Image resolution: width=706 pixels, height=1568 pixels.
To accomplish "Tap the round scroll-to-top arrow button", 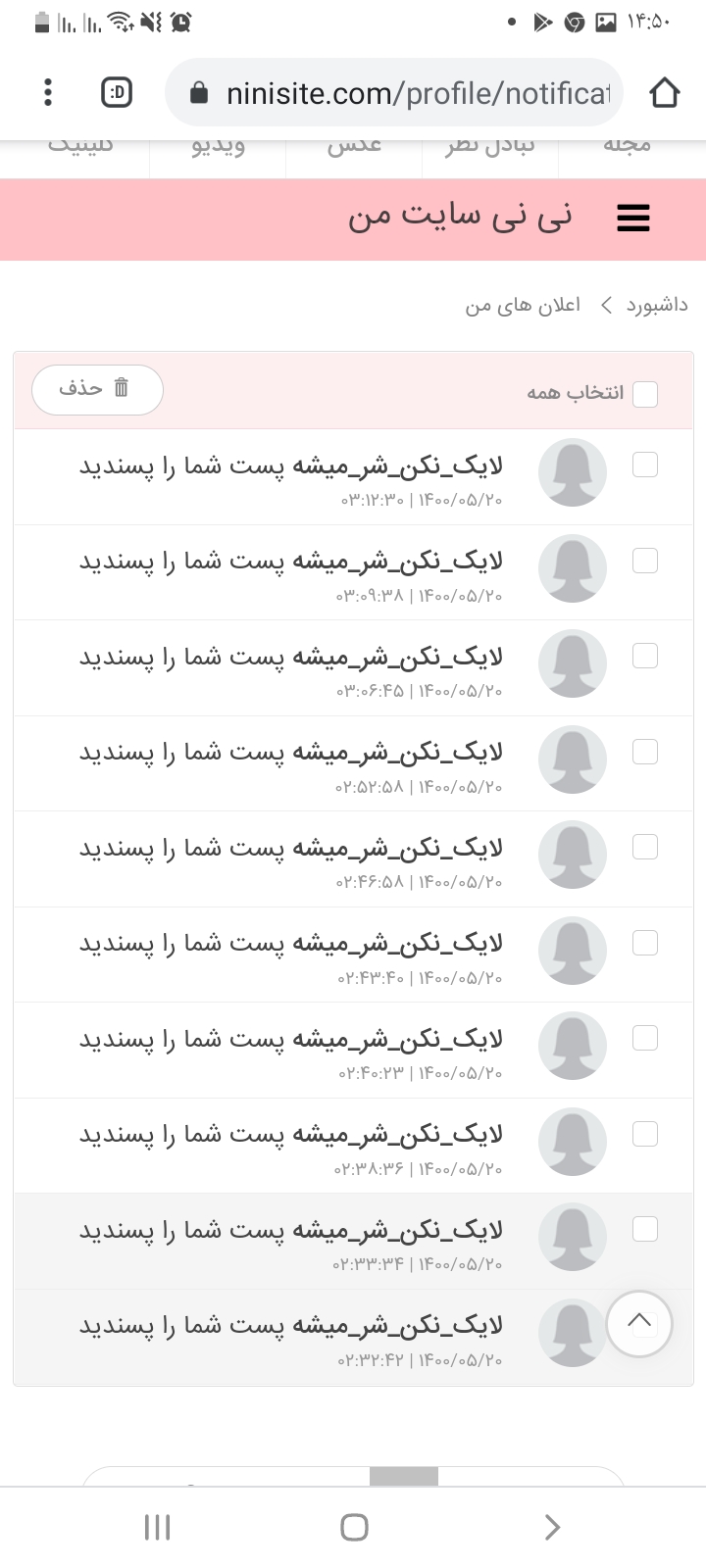I will 639,1324.
